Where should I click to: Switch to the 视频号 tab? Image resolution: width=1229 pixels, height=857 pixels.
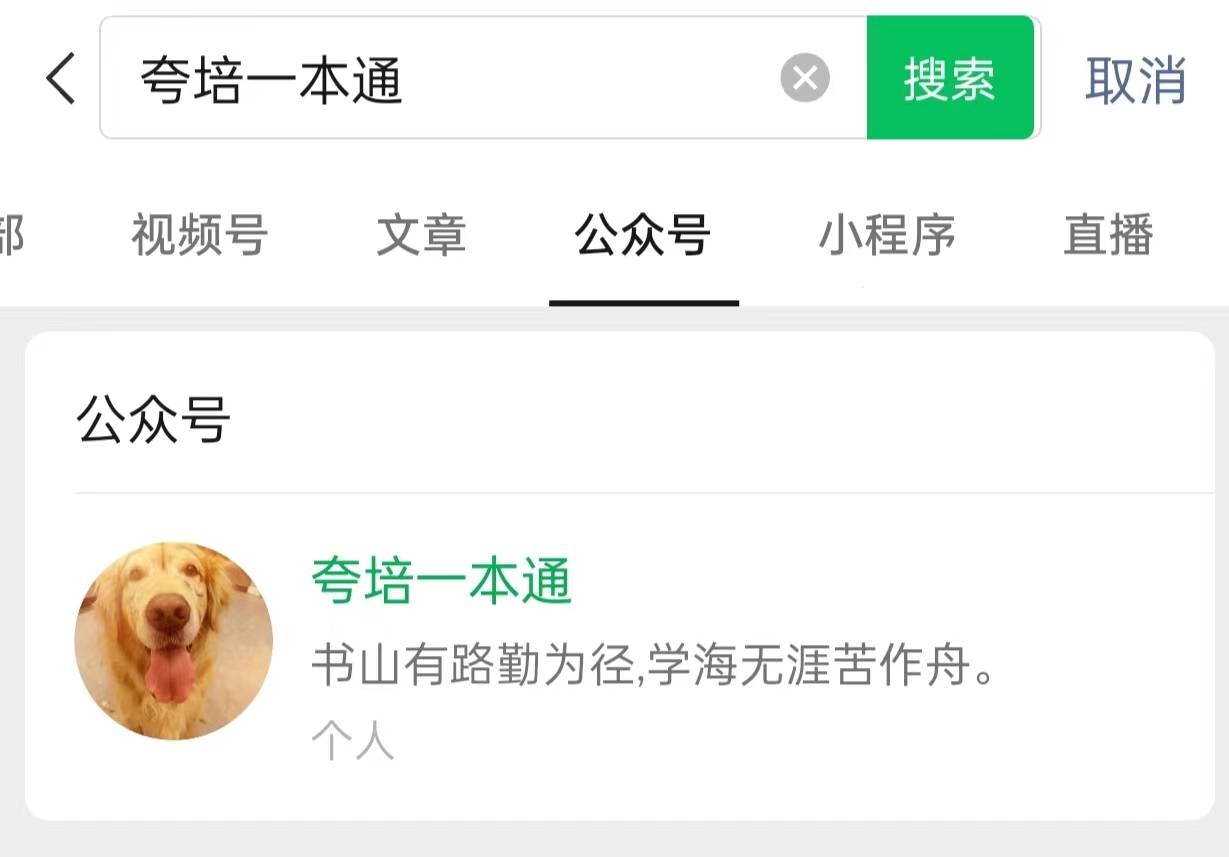point(199,236)
